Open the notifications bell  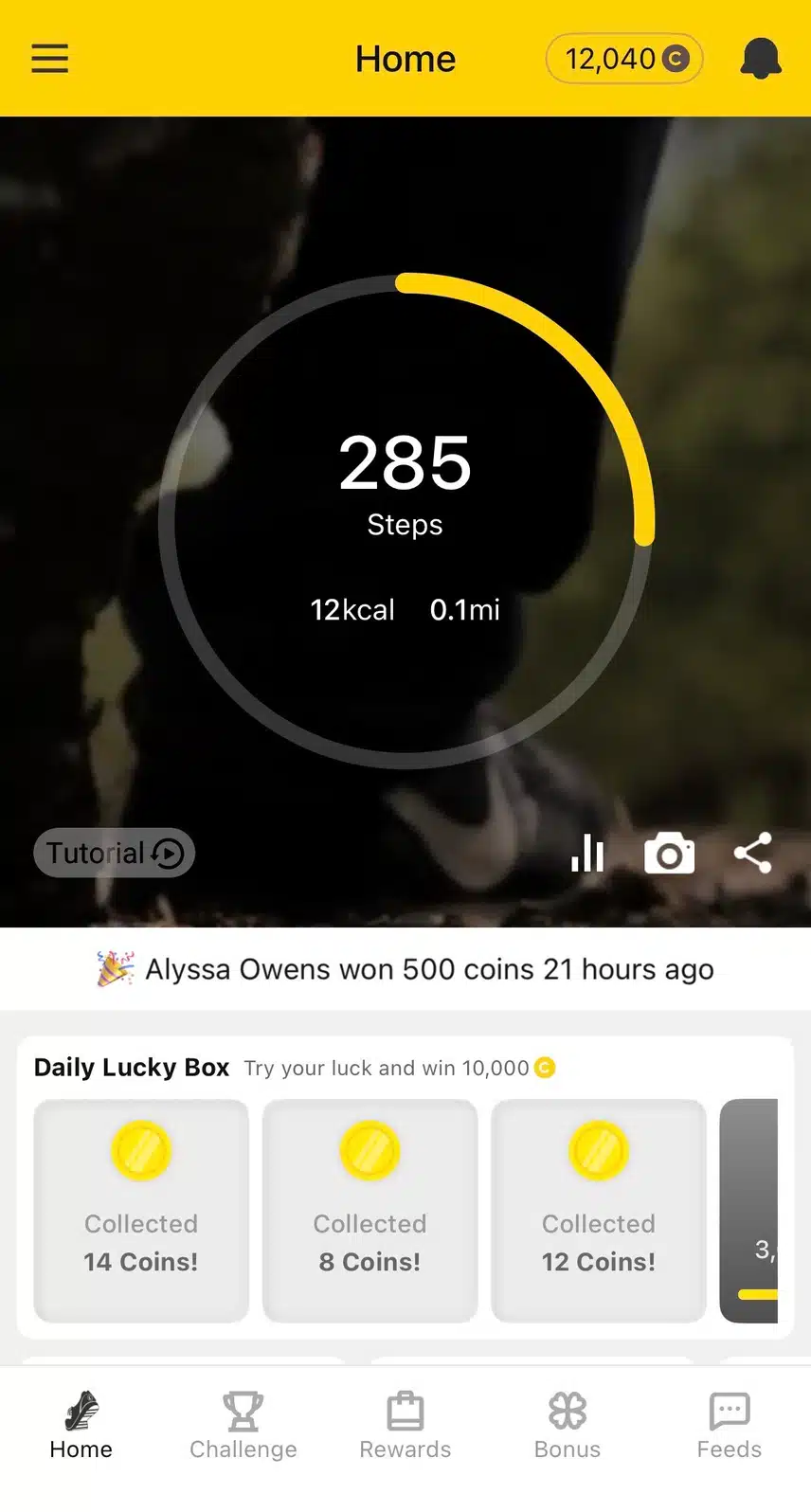[760, 59]
